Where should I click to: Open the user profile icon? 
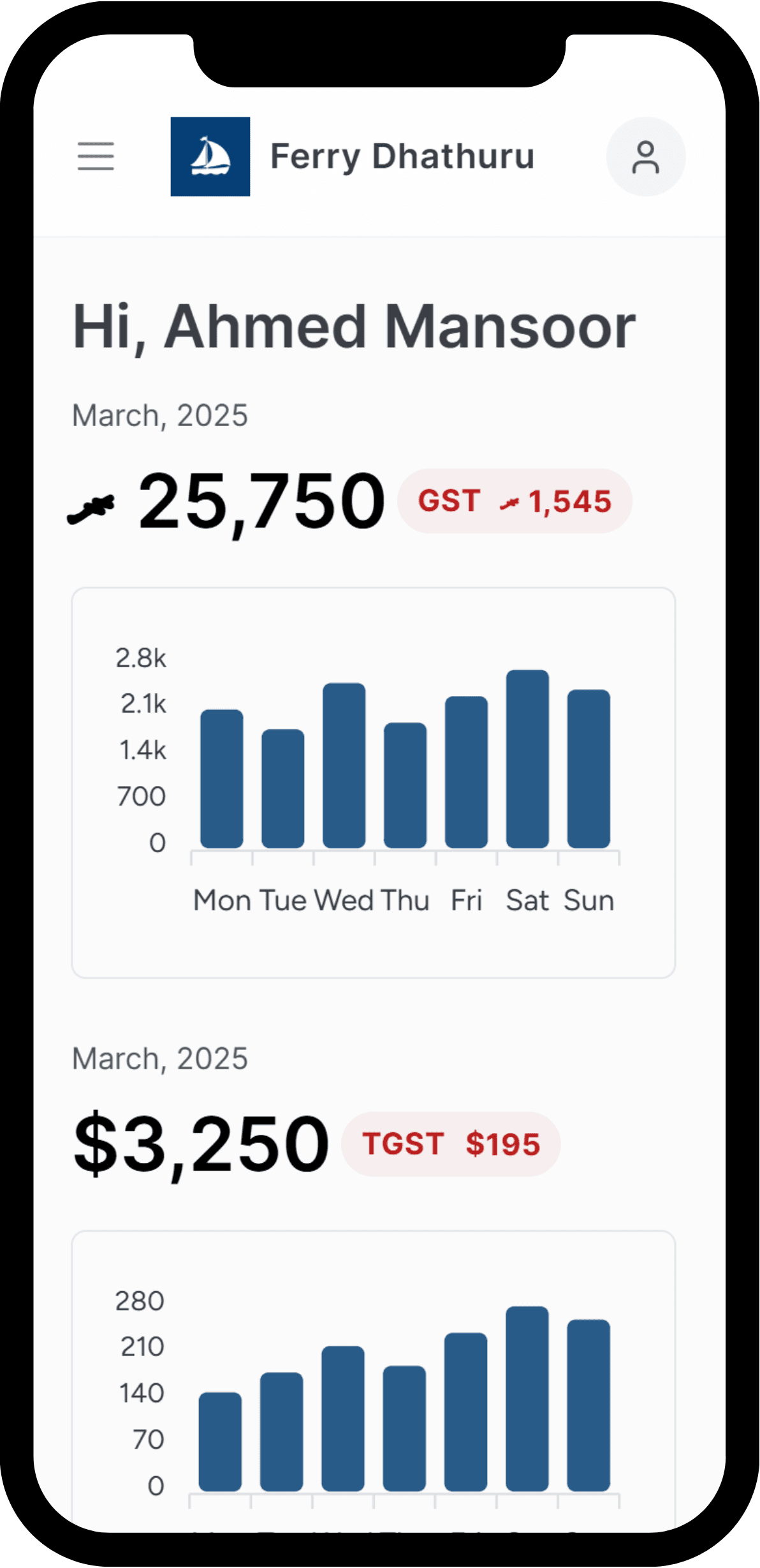(646, 156)
